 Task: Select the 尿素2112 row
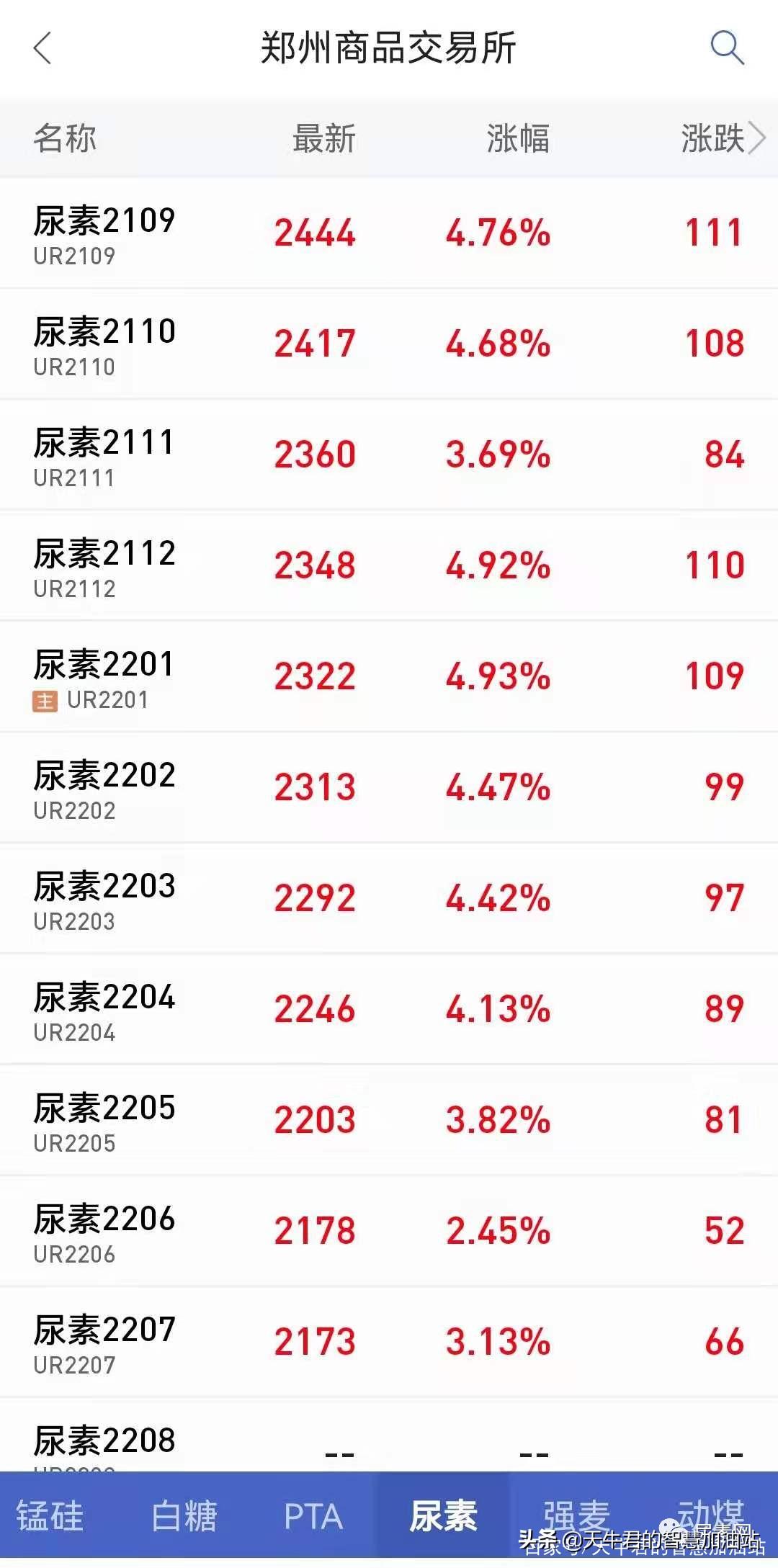pyautogui.click(x=389, y=566)
